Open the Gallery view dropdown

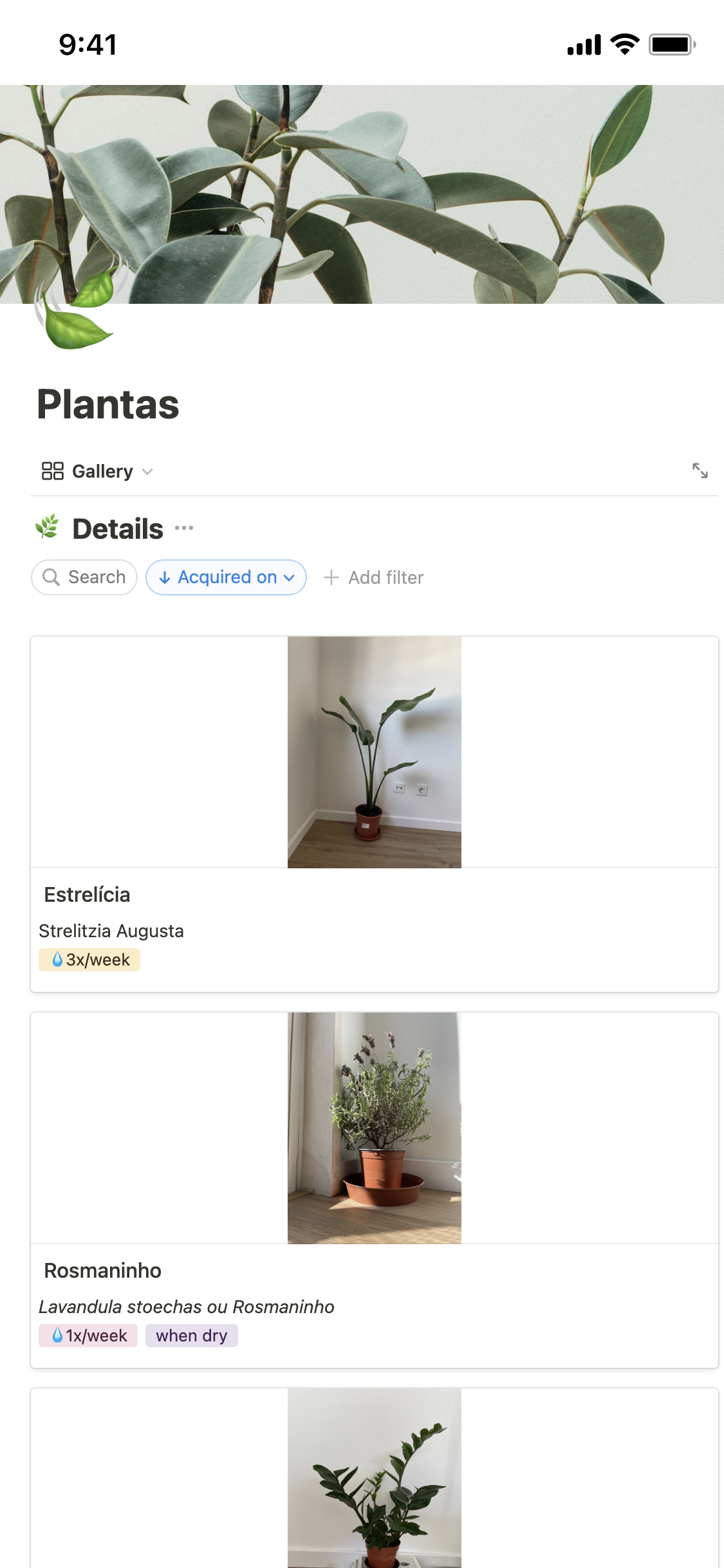click(x=98, y=471)
